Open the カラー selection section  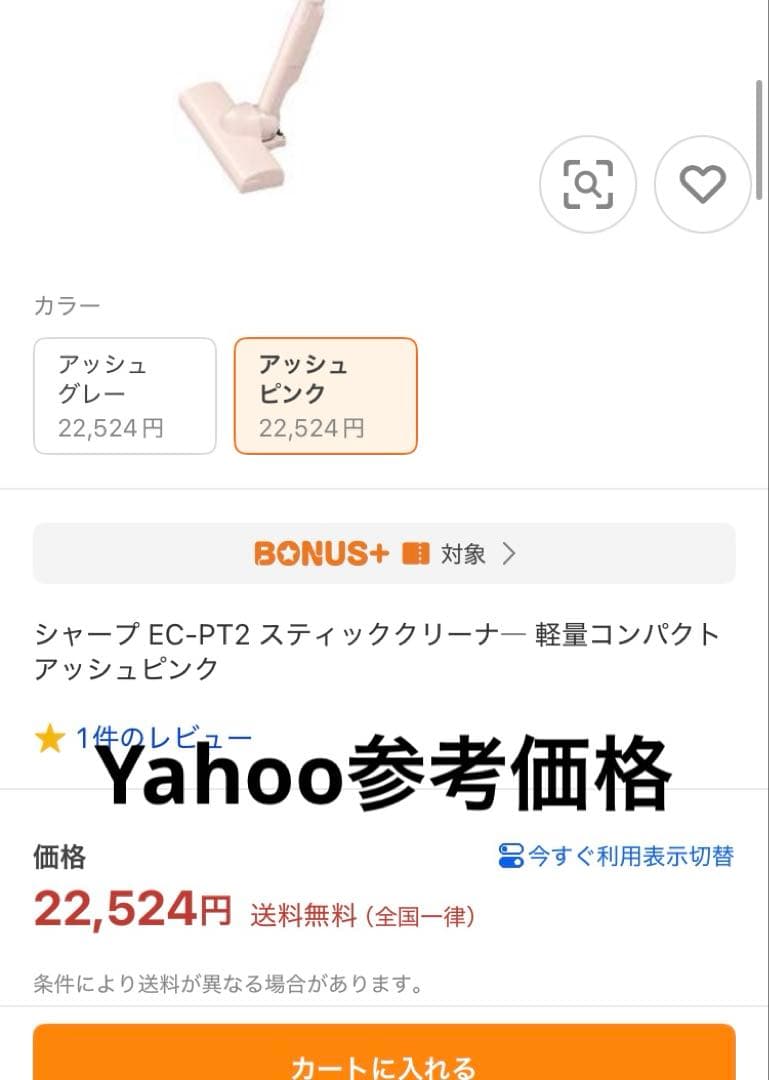[66, 305]
